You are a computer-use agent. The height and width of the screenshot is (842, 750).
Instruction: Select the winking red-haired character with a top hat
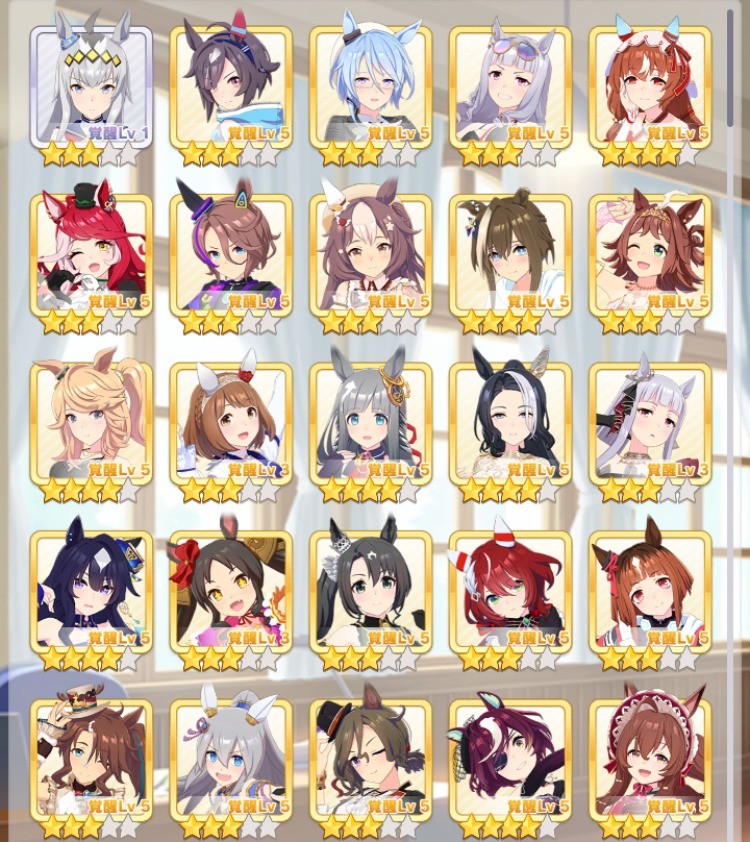click(91, 255)
